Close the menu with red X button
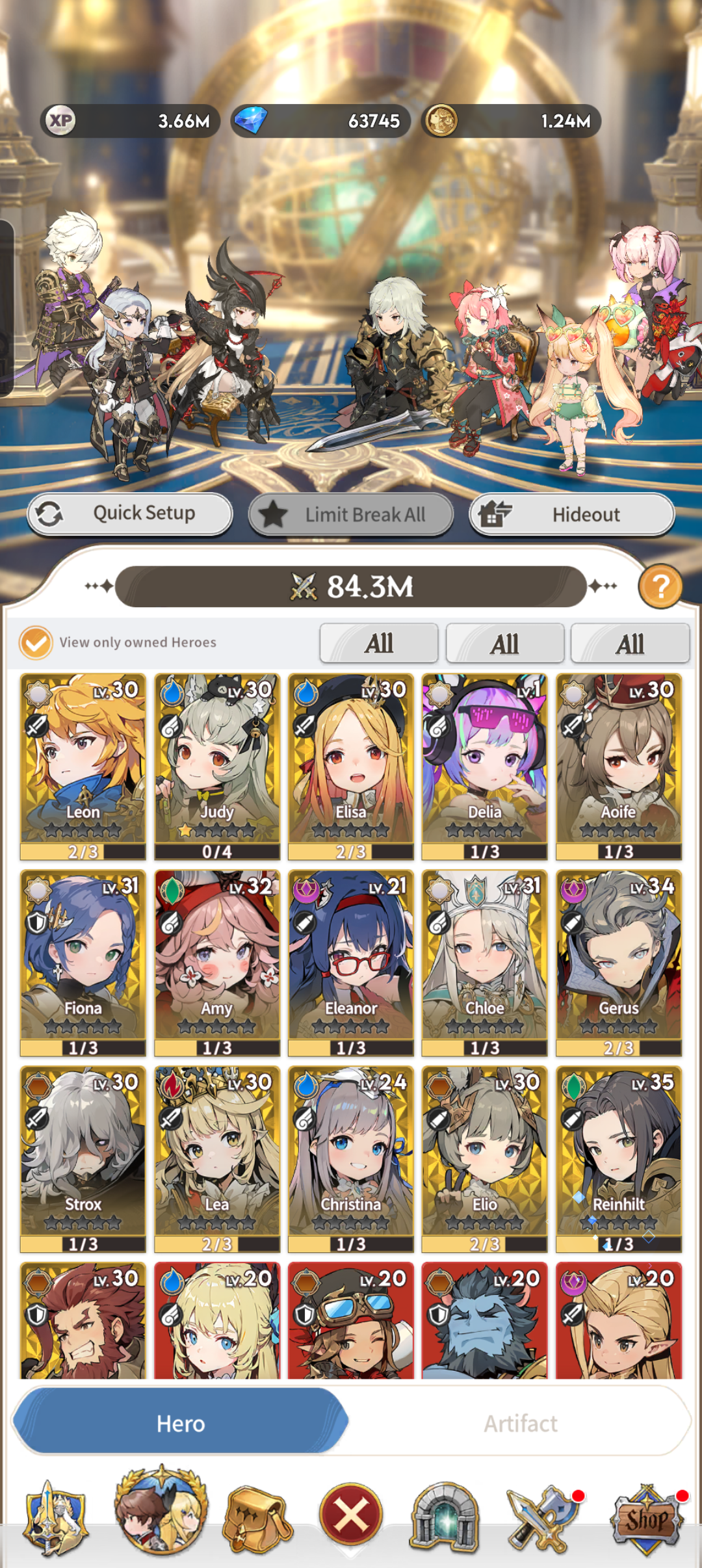702x1568 pixels. click(x=351, y=1514)
